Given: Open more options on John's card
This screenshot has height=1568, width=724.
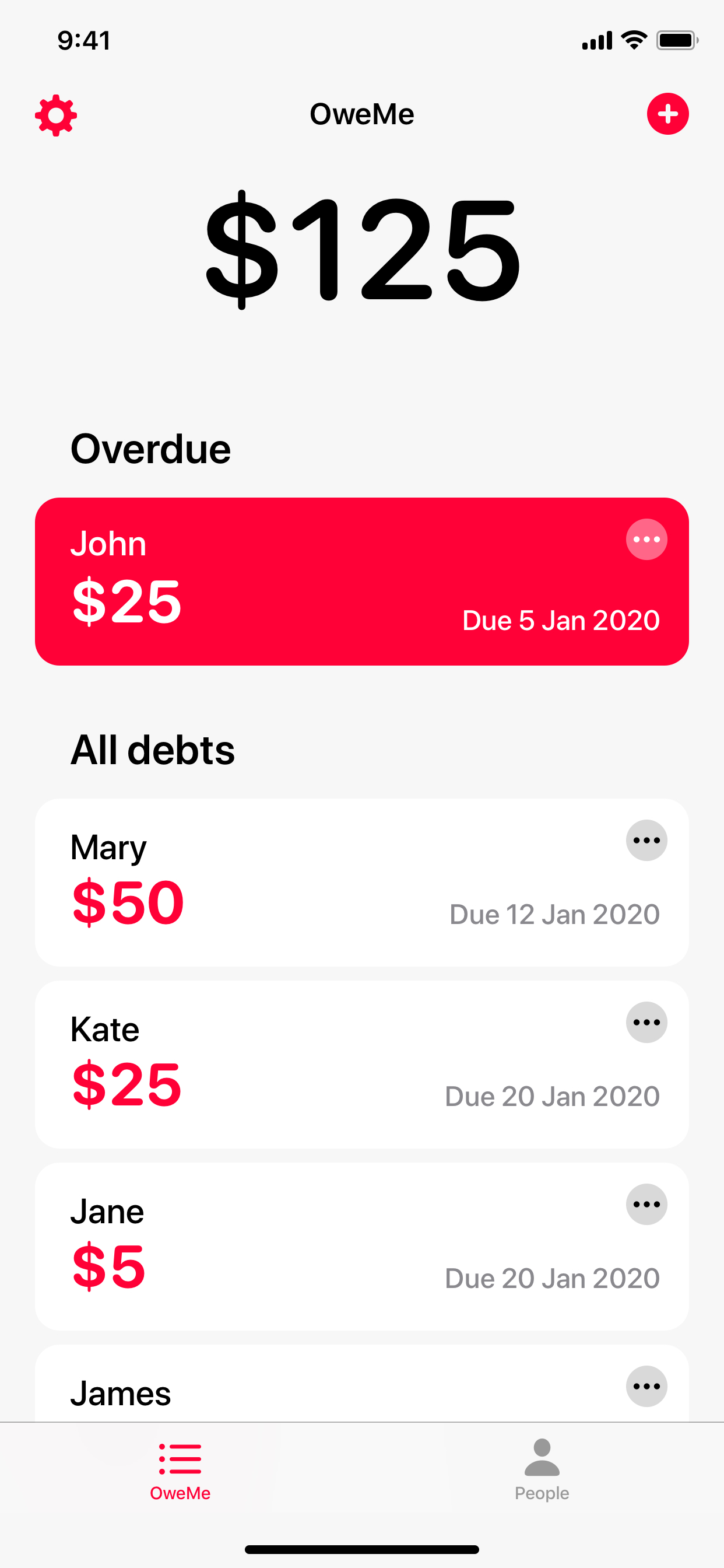Looking at the screenshot, I should coord(646,540).
